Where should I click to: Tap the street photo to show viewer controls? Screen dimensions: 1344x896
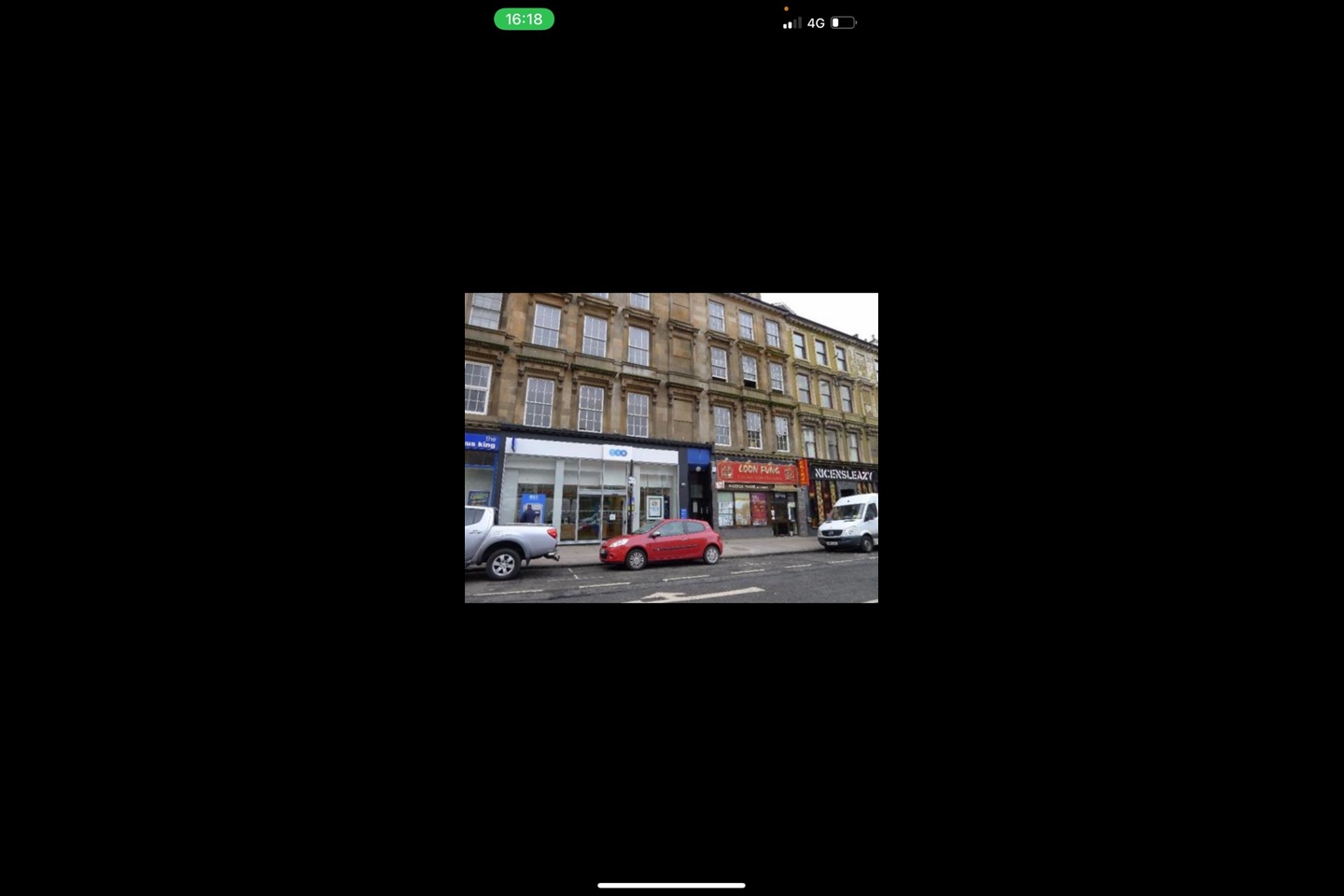(671, 447)
